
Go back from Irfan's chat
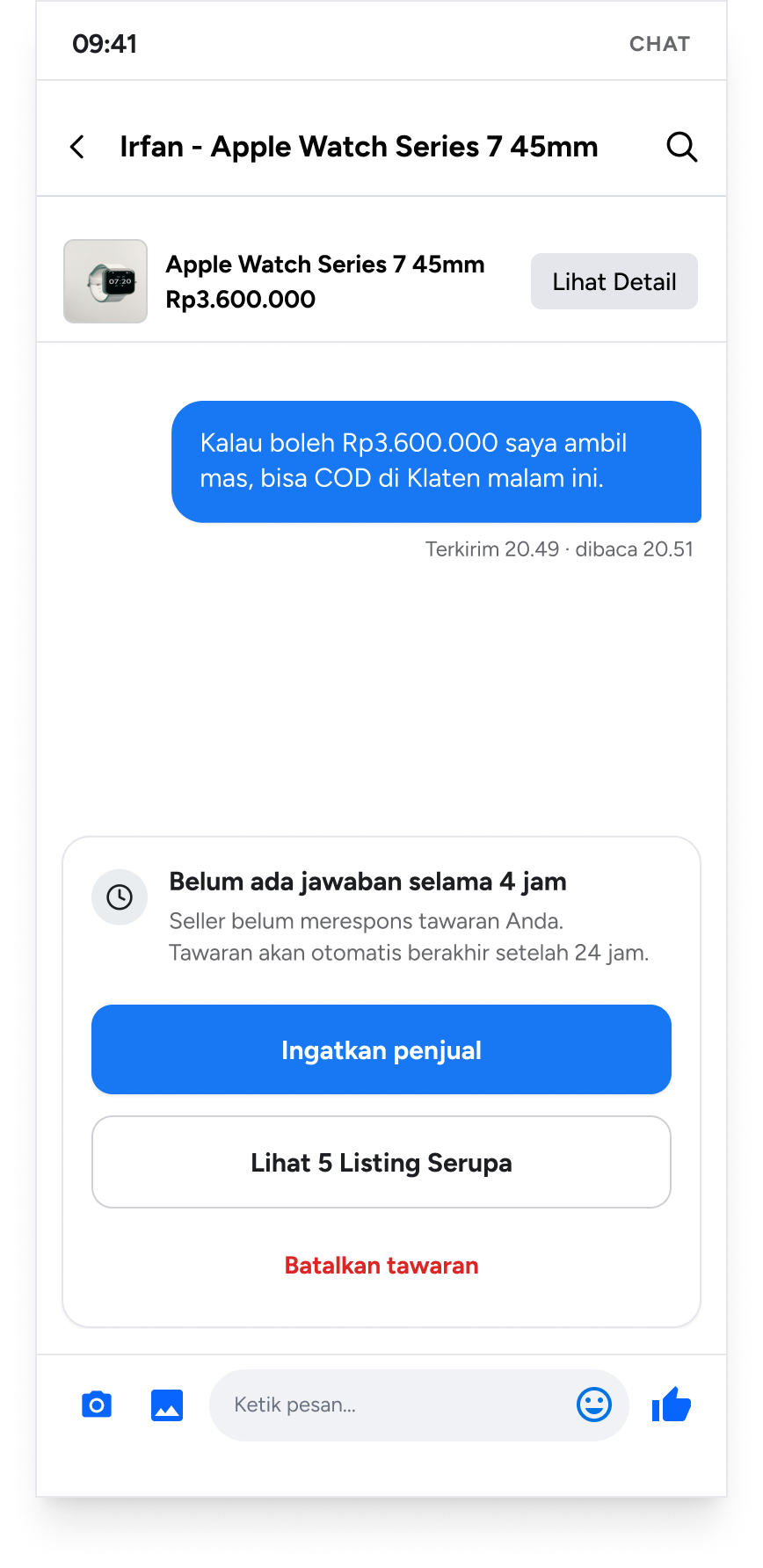point(77,147)
